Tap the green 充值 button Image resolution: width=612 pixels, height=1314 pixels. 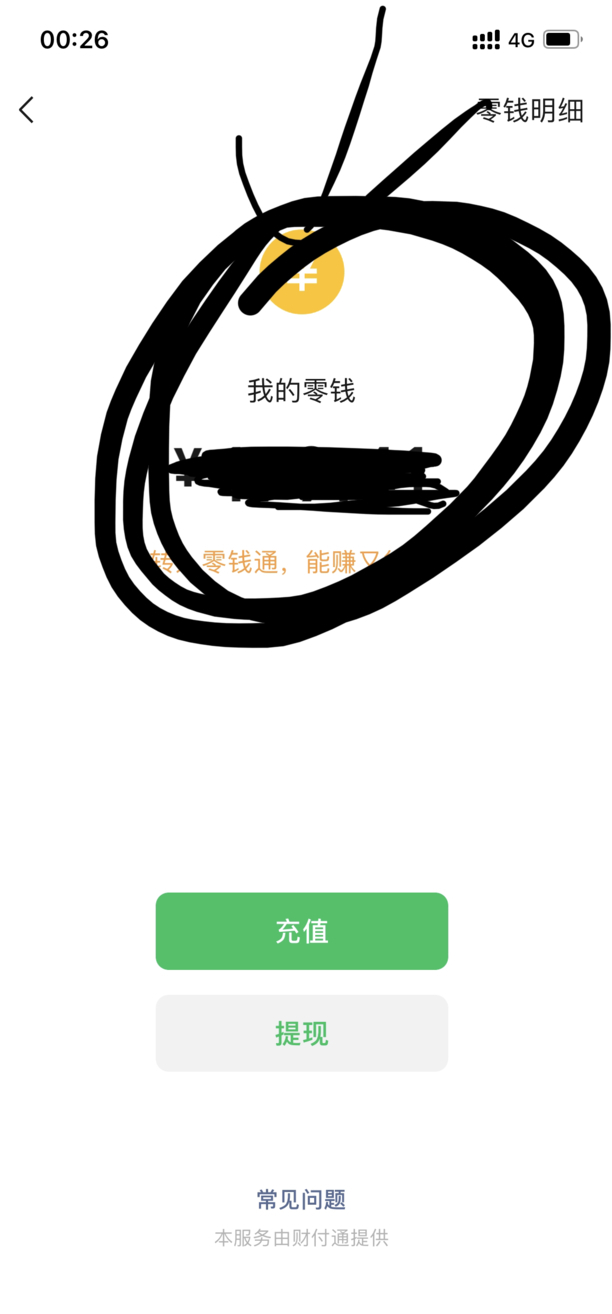[301, 931]
